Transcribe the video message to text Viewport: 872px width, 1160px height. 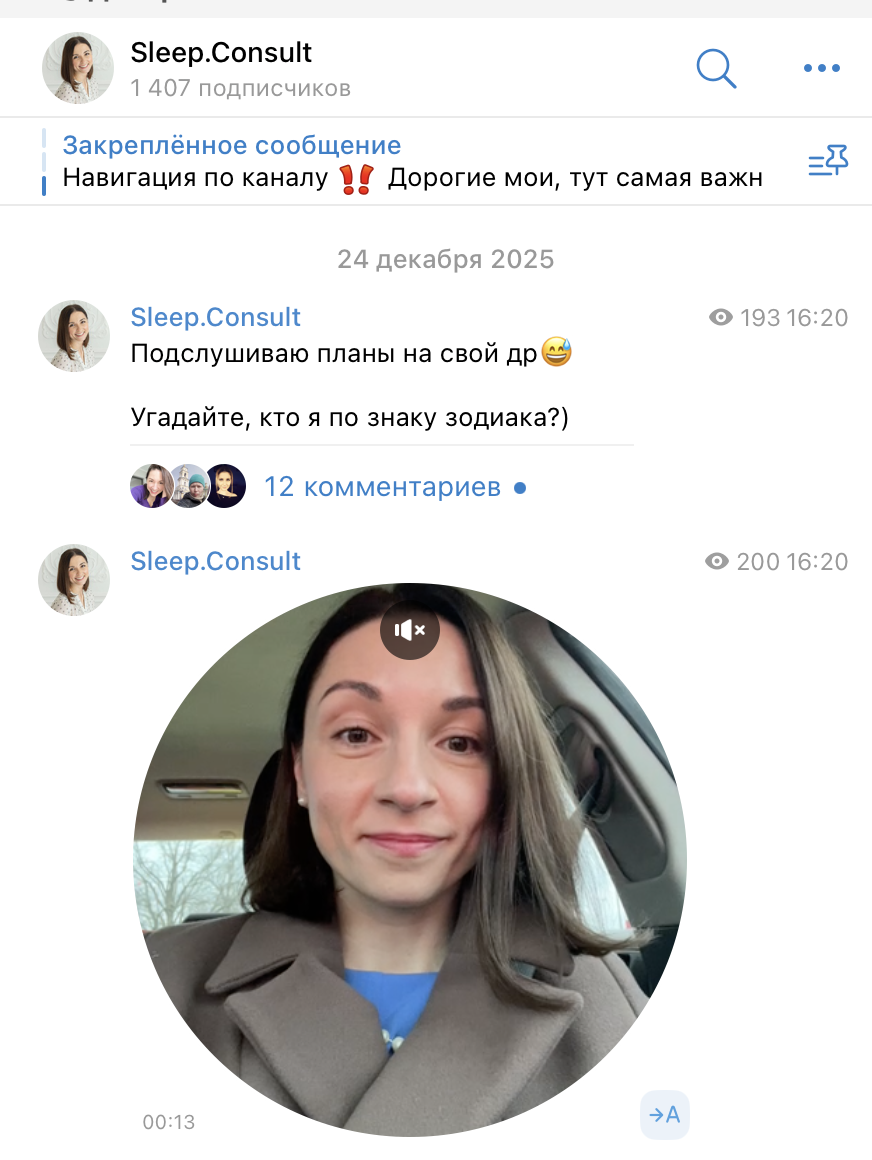(665, 1115)
